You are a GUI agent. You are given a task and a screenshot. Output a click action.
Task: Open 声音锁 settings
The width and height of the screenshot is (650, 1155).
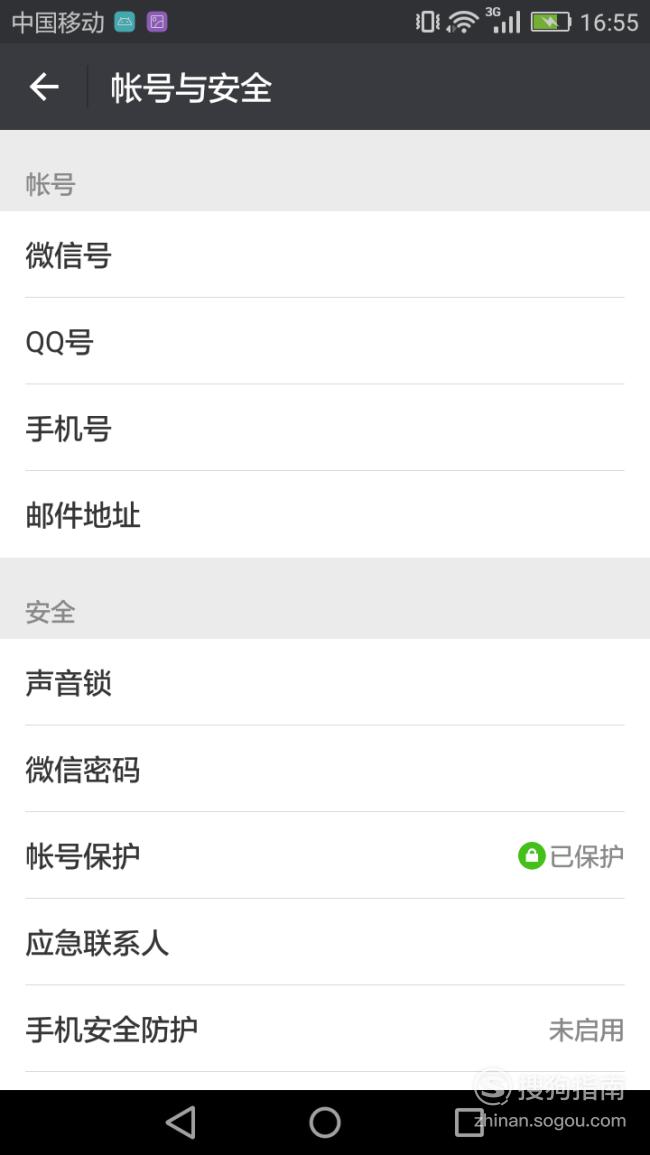325,682
